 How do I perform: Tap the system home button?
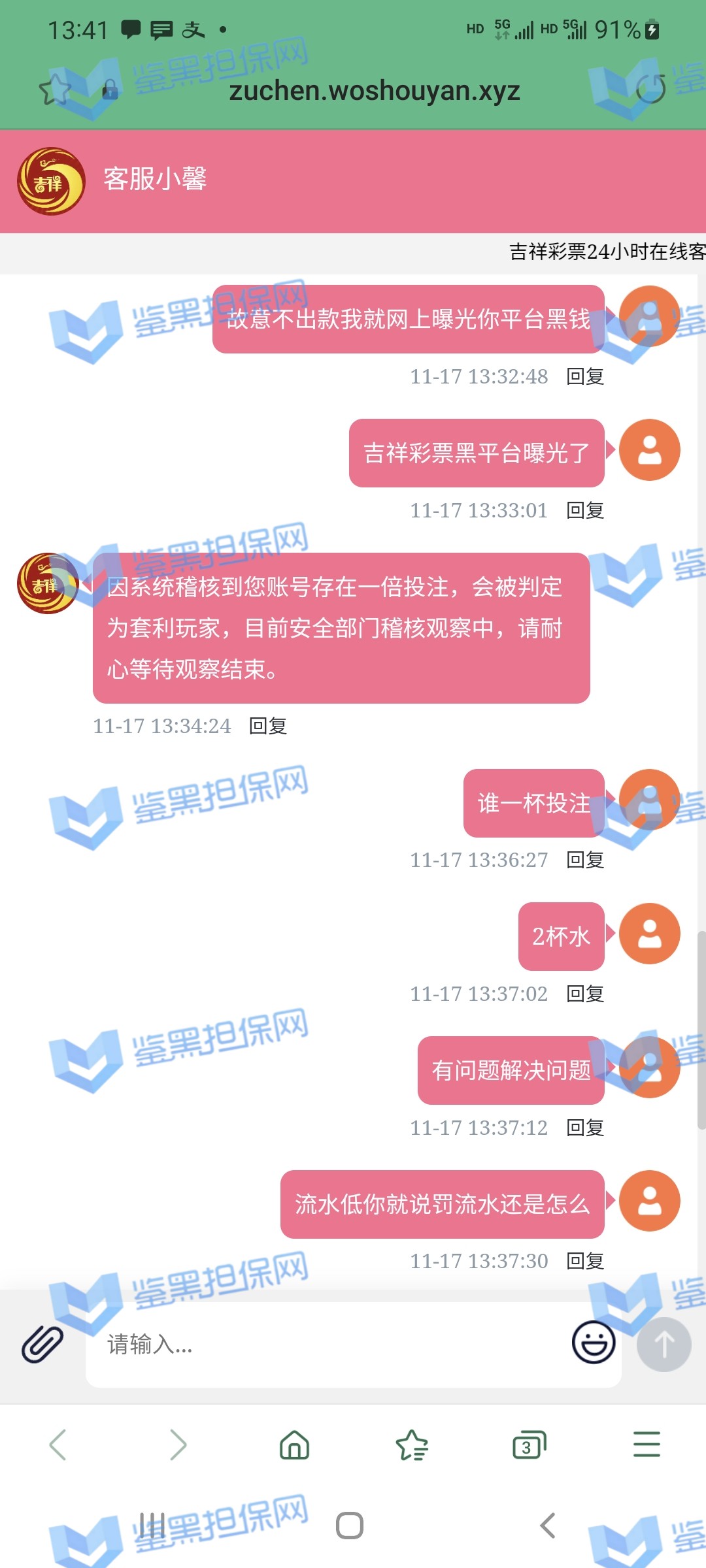click(350, 1526)
